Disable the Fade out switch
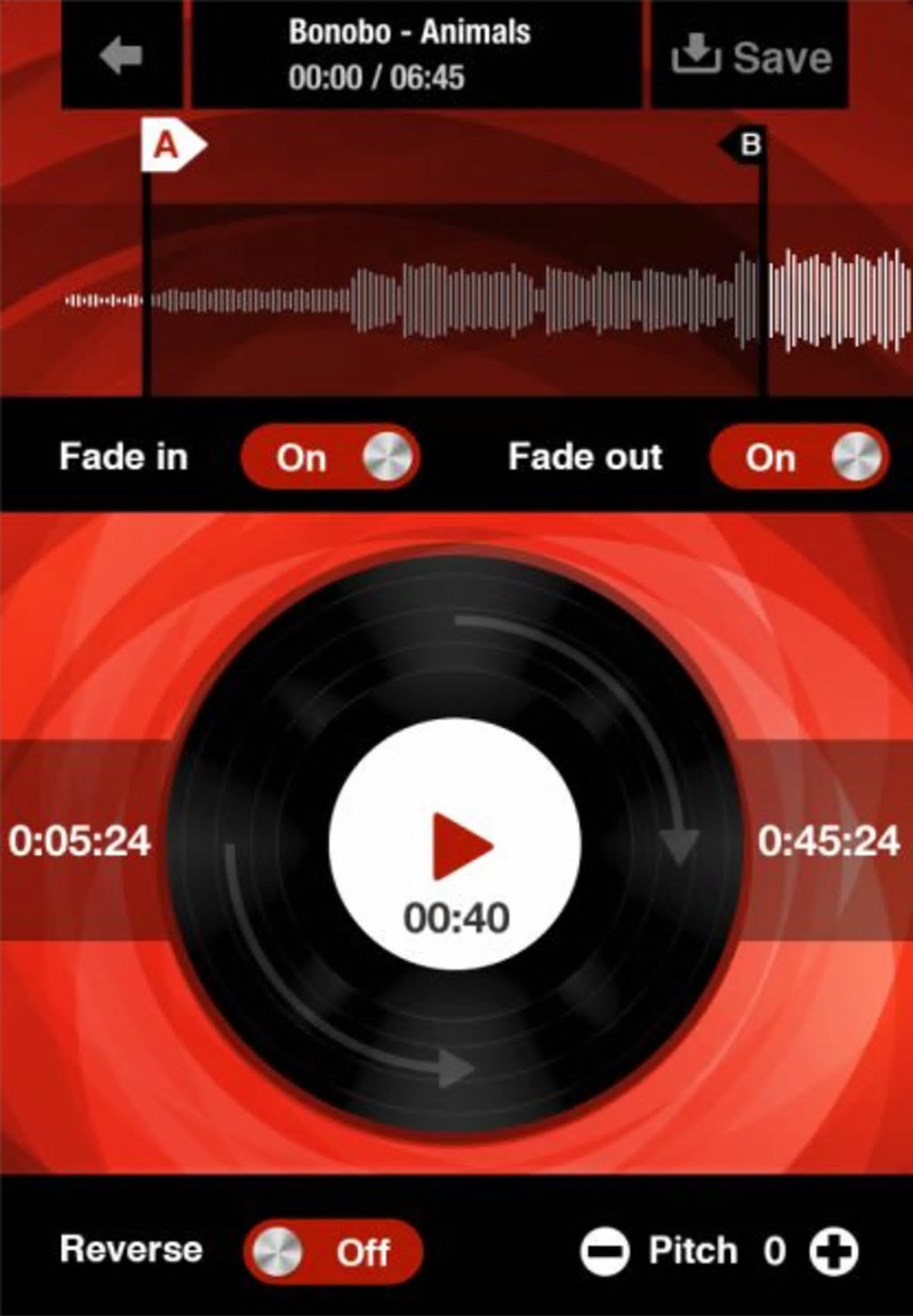 click(798, 457)
